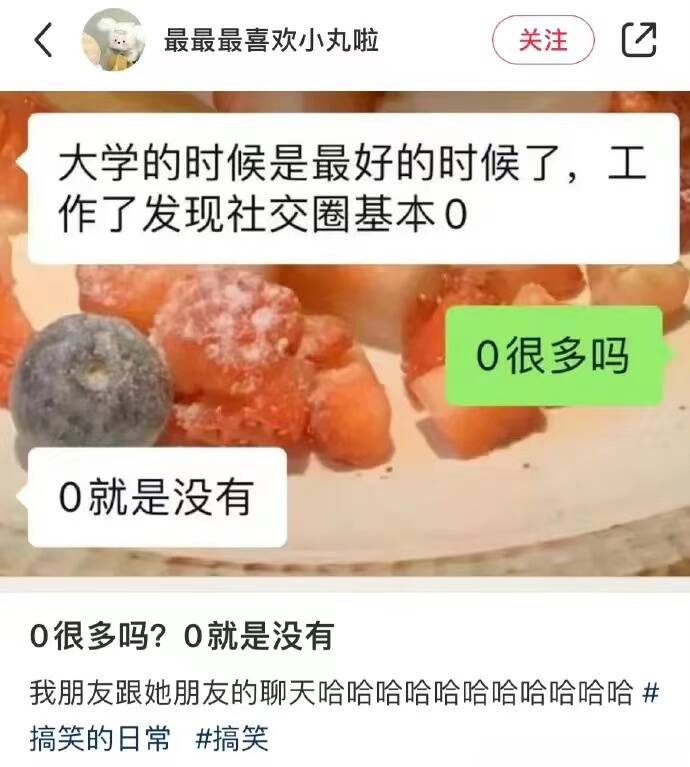Open the post's chat screenshot image

pyautogui.click(x=345, y=334)
